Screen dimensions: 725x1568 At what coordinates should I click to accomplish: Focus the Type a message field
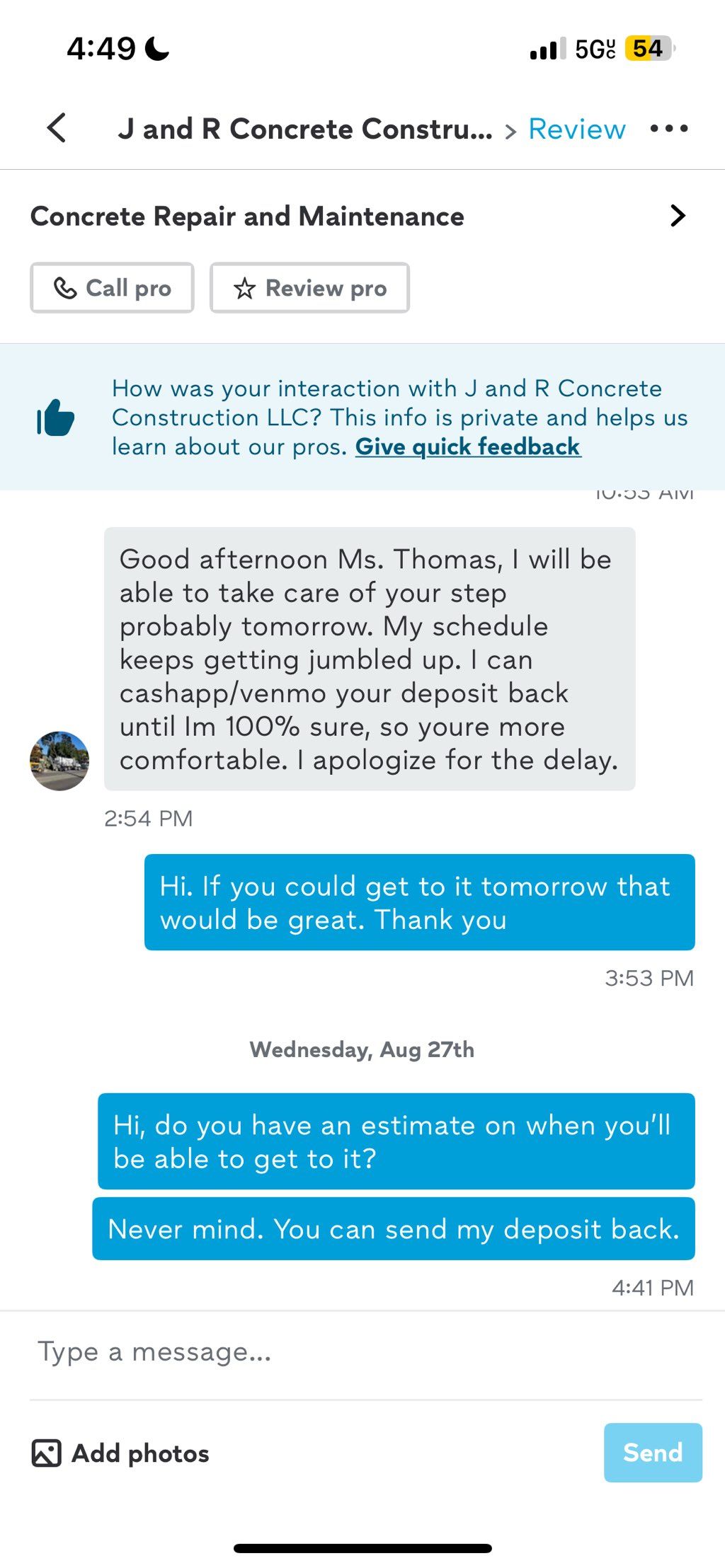[x=354, y=1352]
